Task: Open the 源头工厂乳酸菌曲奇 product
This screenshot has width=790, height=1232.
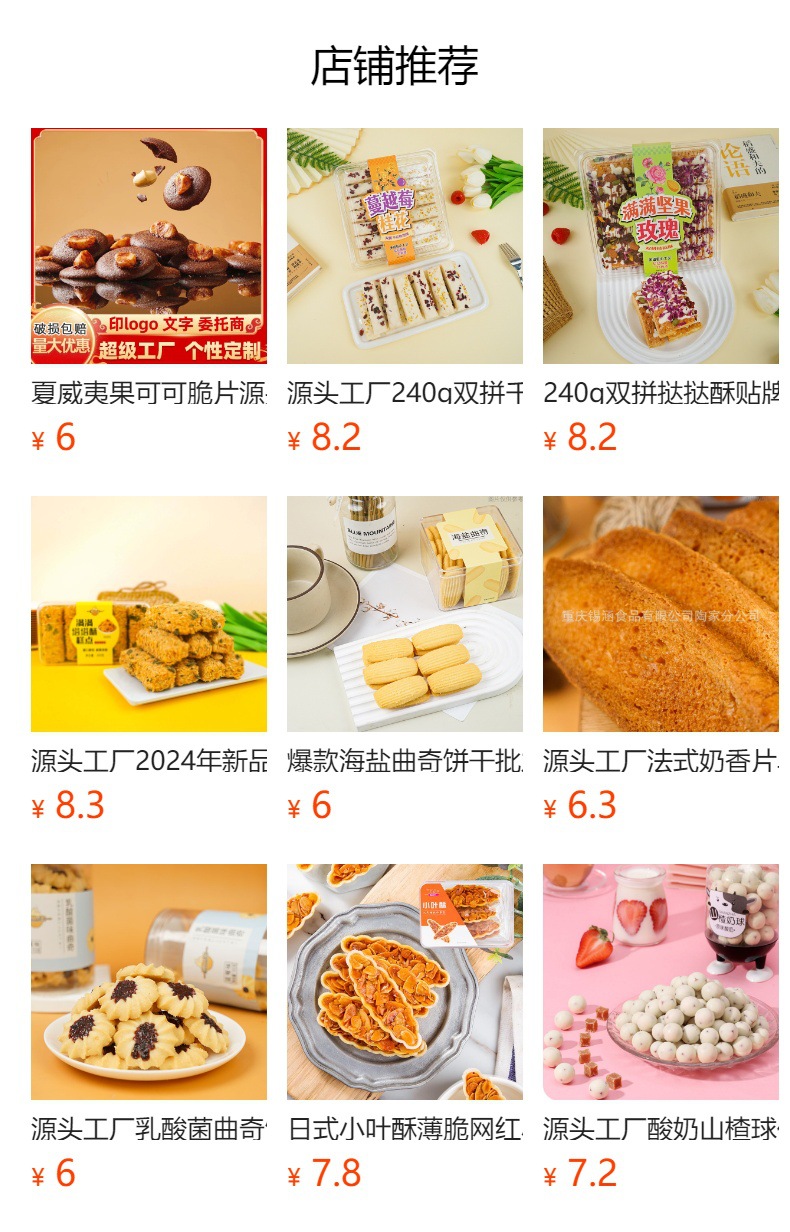Action: click(x=148, y=982)
